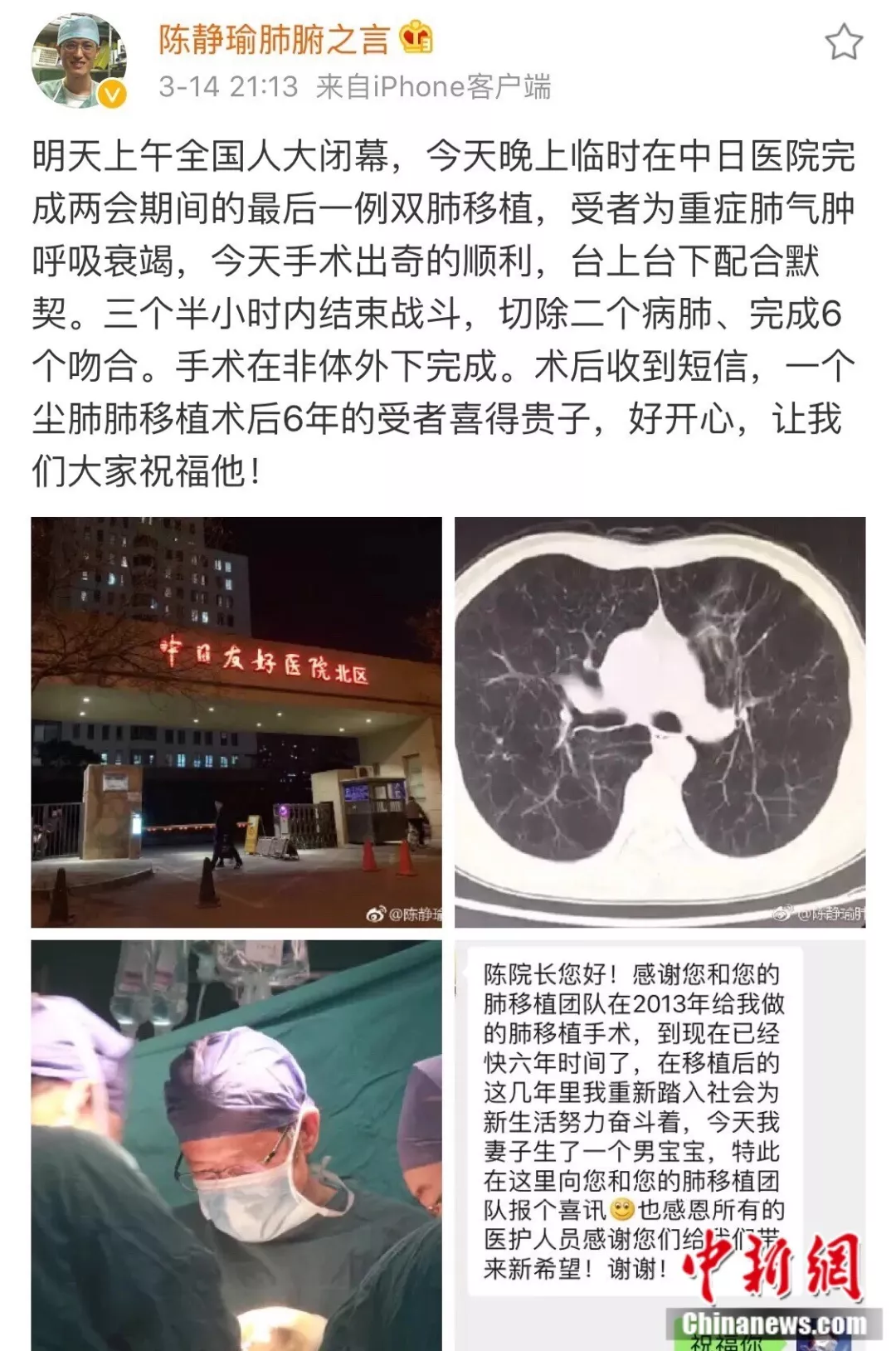Viewport: 896px width, 1351px height.
Task: Open the username 陈静瑜肺腑之言
Action: (274, 39)
